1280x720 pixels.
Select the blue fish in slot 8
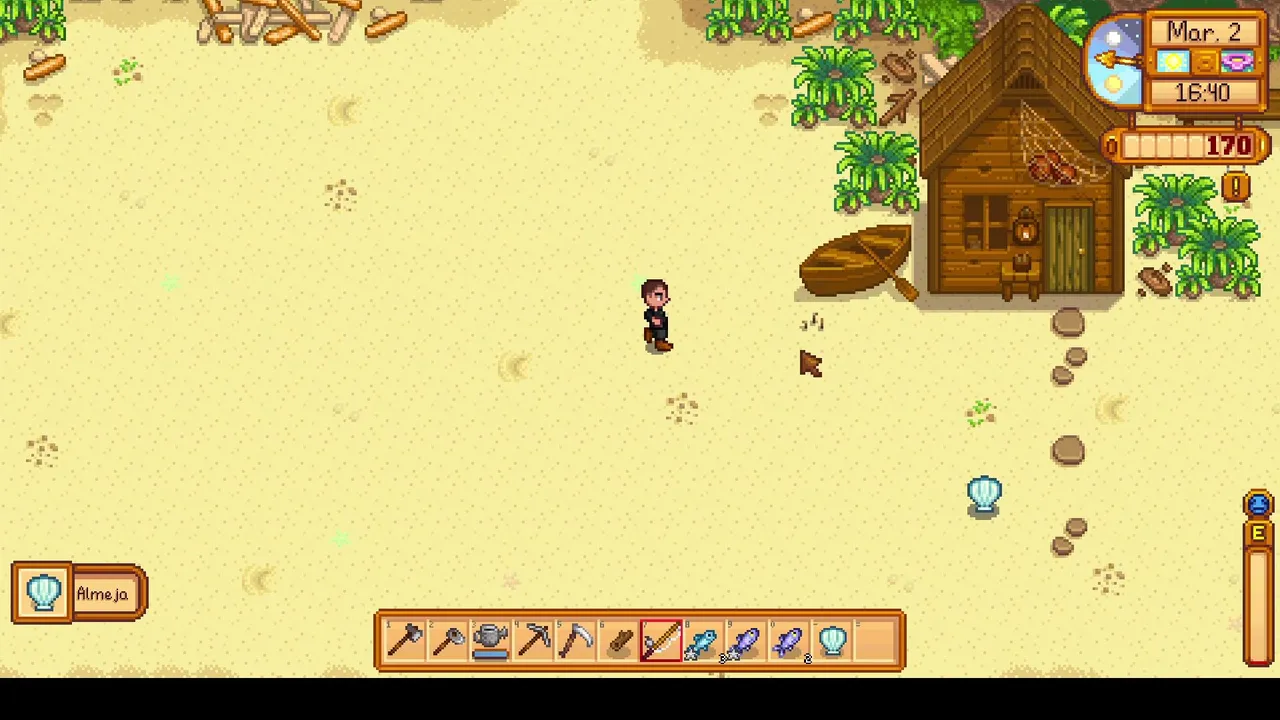pos(705,640)
